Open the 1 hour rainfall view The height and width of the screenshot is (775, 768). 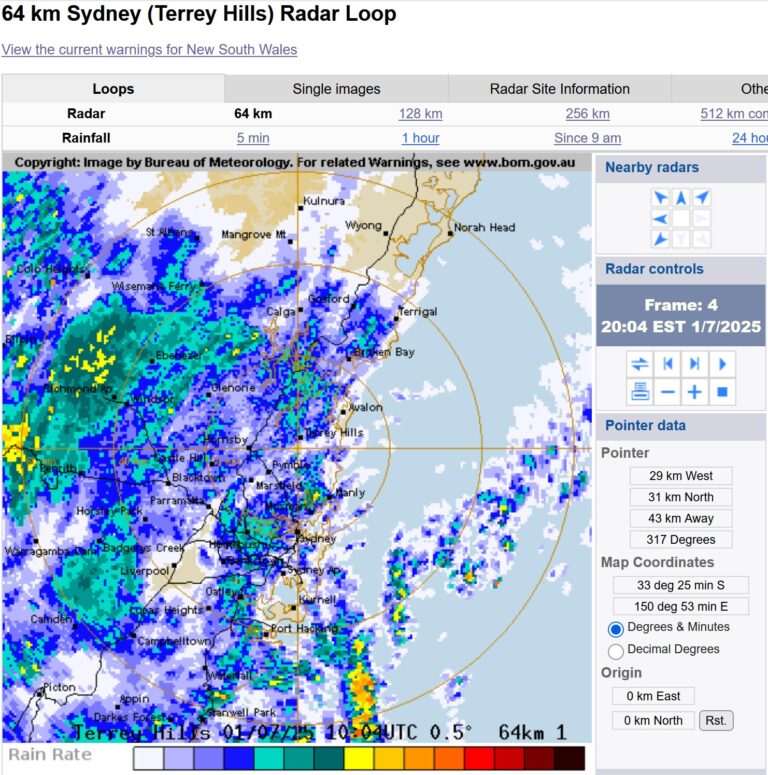tap(420, 138)
